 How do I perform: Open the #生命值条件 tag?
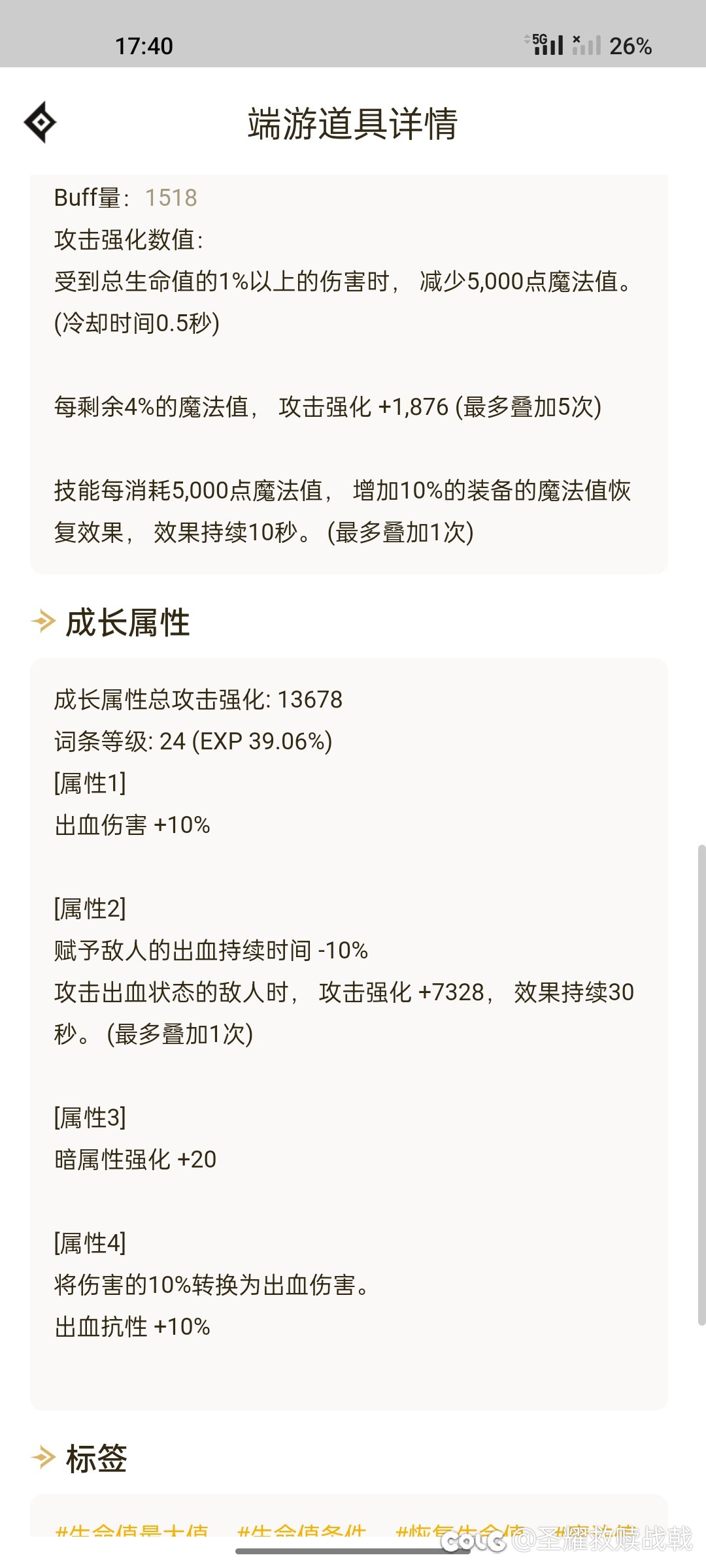tap(301, 1530)
